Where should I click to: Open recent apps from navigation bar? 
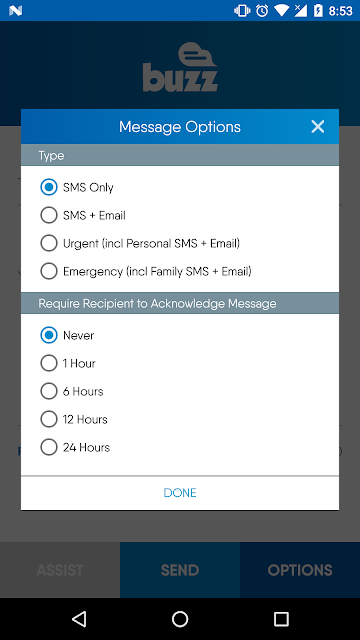point(281,619)
